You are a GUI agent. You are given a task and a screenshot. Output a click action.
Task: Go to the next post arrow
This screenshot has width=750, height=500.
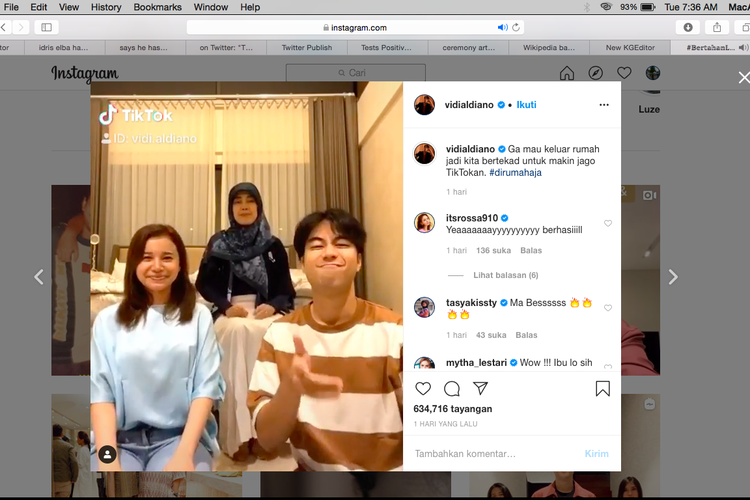point(673,277)
